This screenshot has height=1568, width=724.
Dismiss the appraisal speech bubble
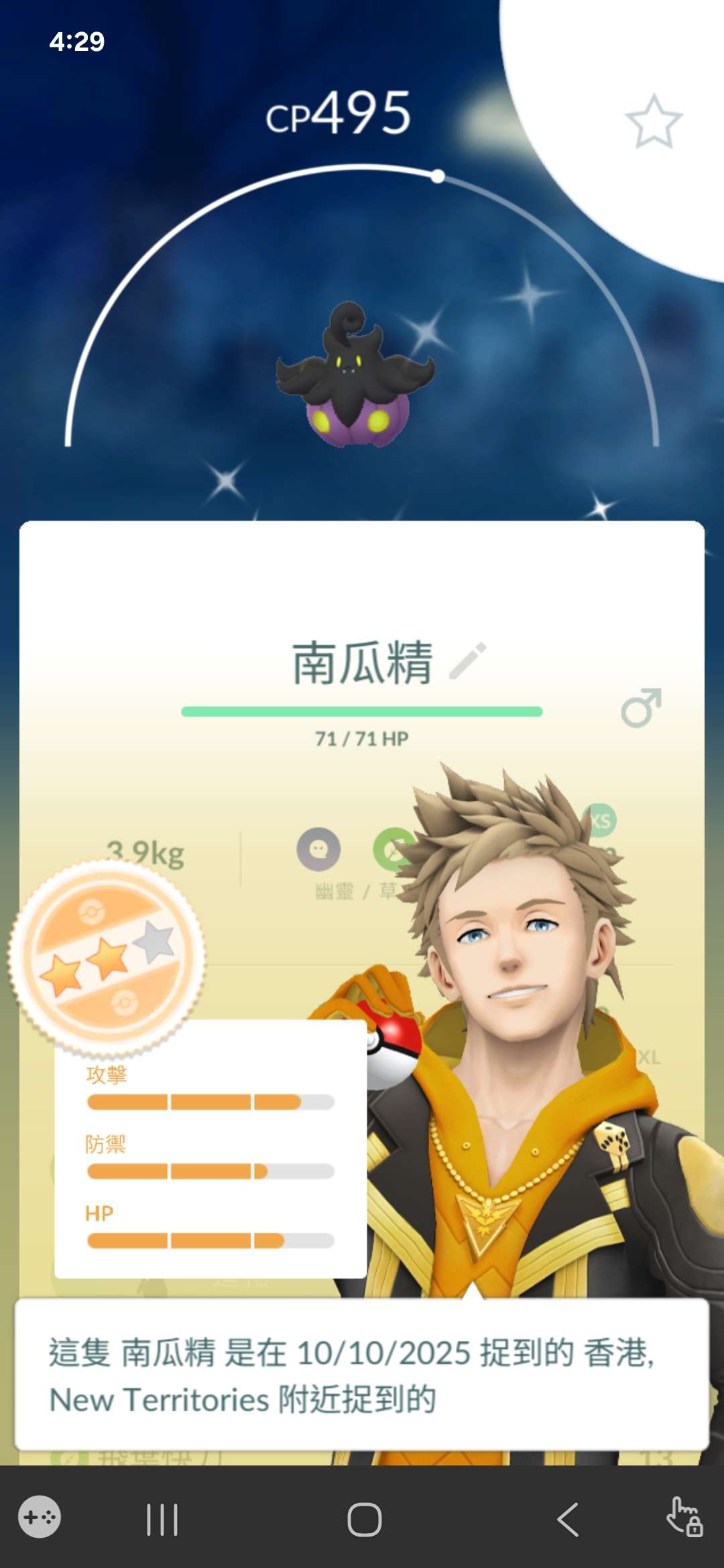point(361,1375)
